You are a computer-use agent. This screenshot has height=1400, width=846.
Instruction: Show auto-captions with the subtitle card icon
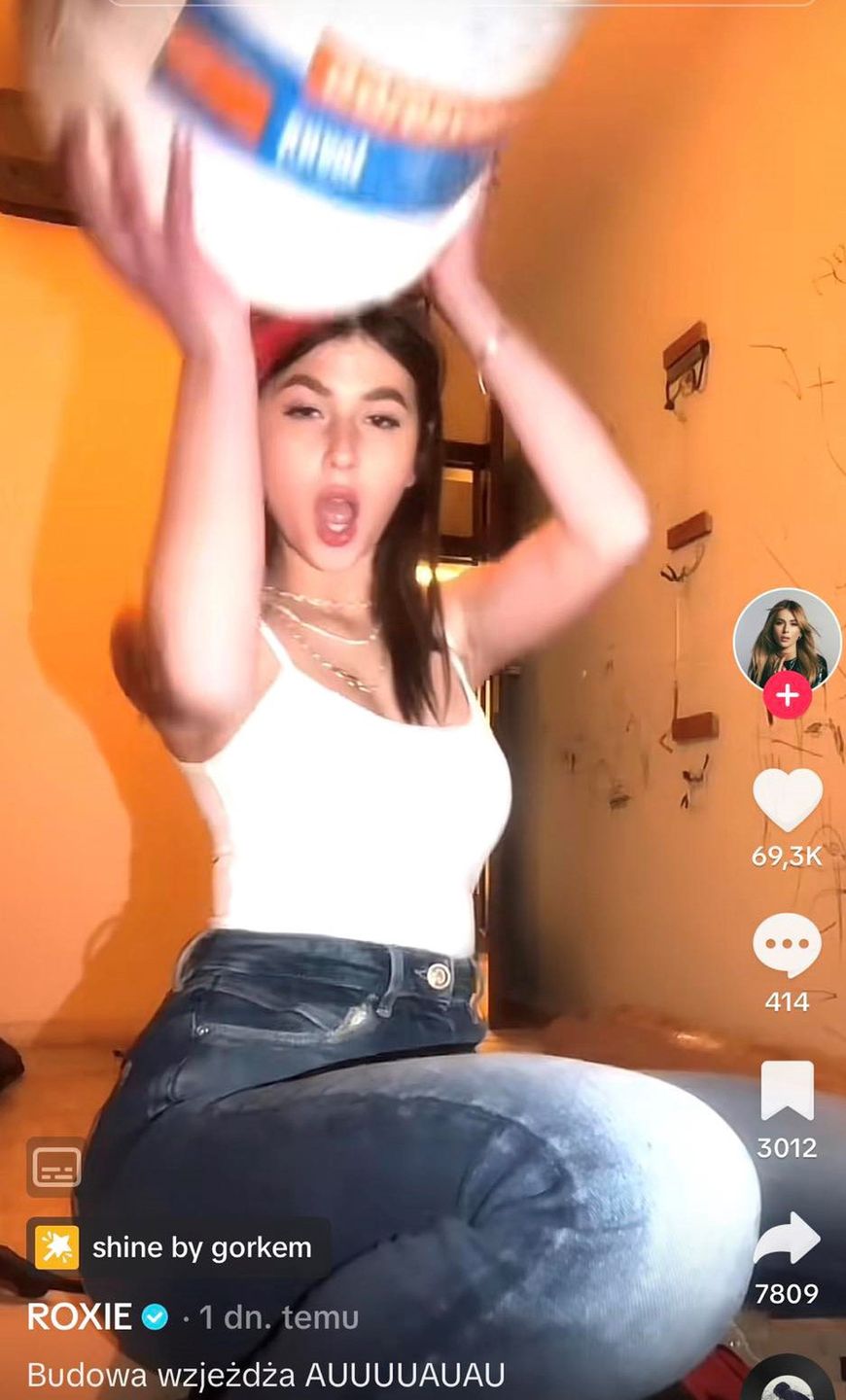56,1168
